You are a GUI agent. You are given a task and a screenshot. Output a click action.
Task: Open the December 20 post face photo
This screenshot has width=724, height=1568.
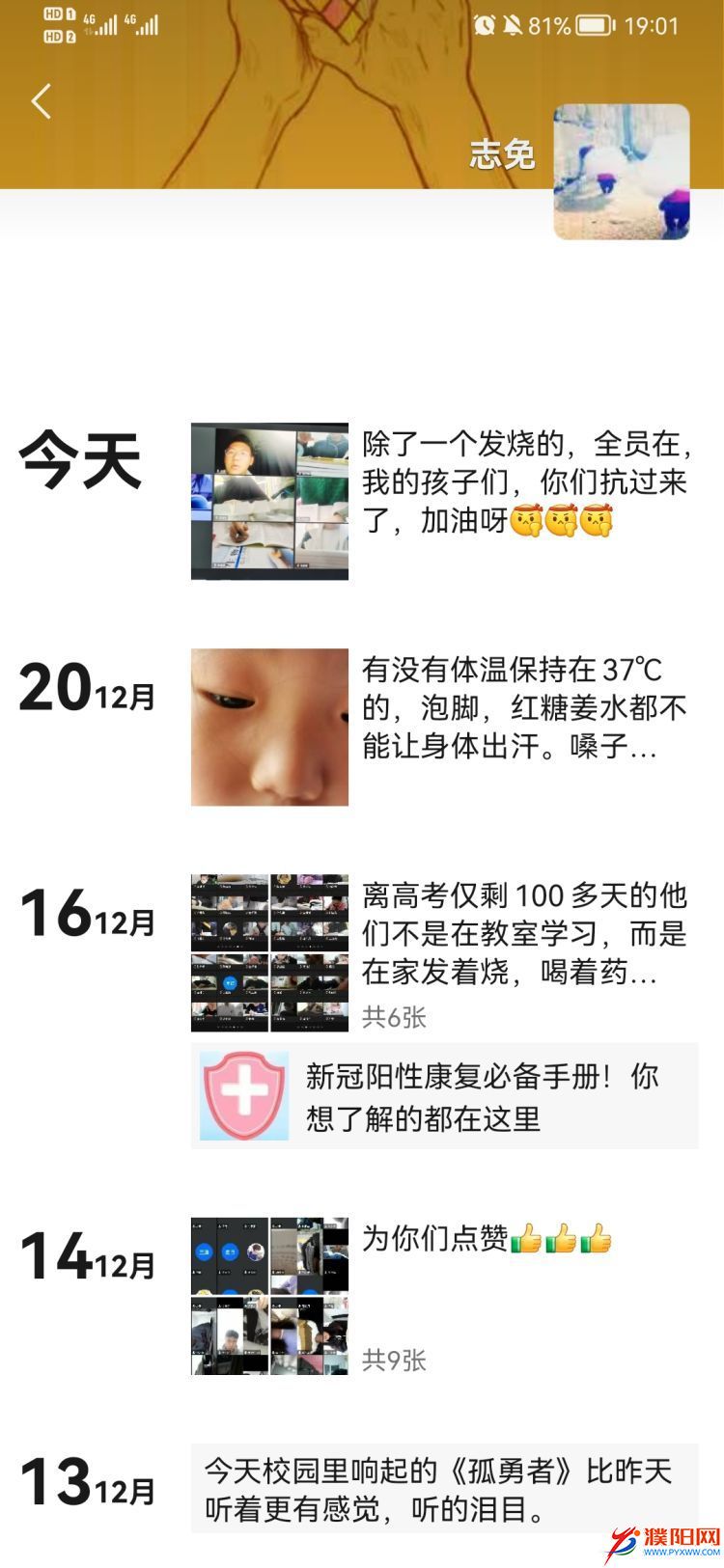pyautogui.click(x=269, y=727)
